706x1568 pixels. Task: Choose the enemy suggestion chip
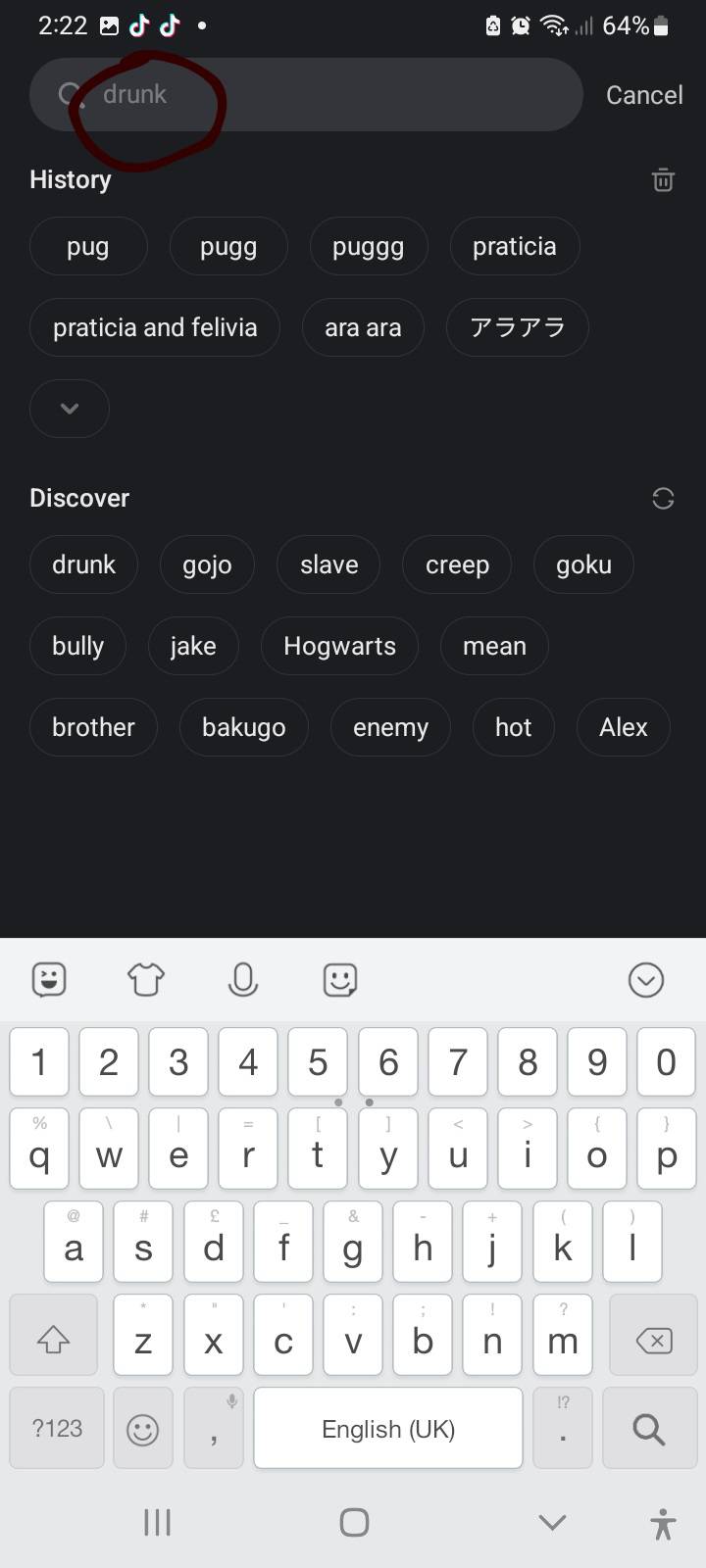(x=390, y=727)
